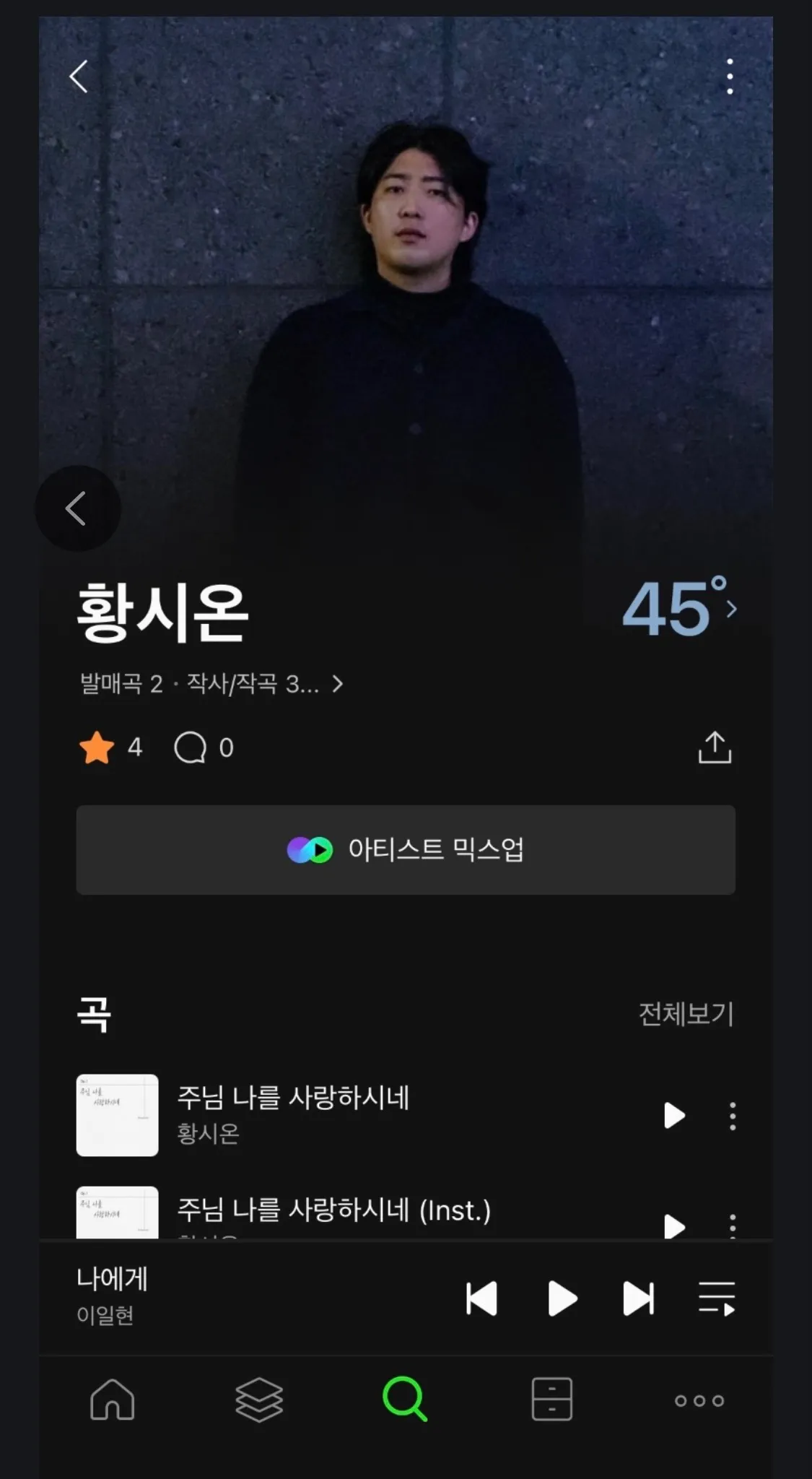
Task: Share the artist 황시온
Action: pyautogui.click(x=715, y=748)
